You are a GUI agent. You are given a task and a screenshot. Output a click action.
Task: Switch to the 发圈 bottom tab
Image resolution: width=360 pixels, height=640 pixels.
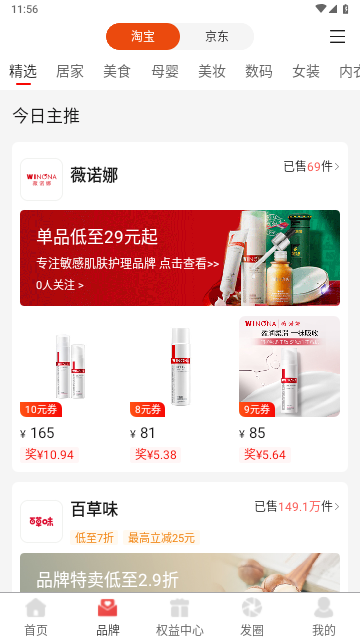pos(251,616)
